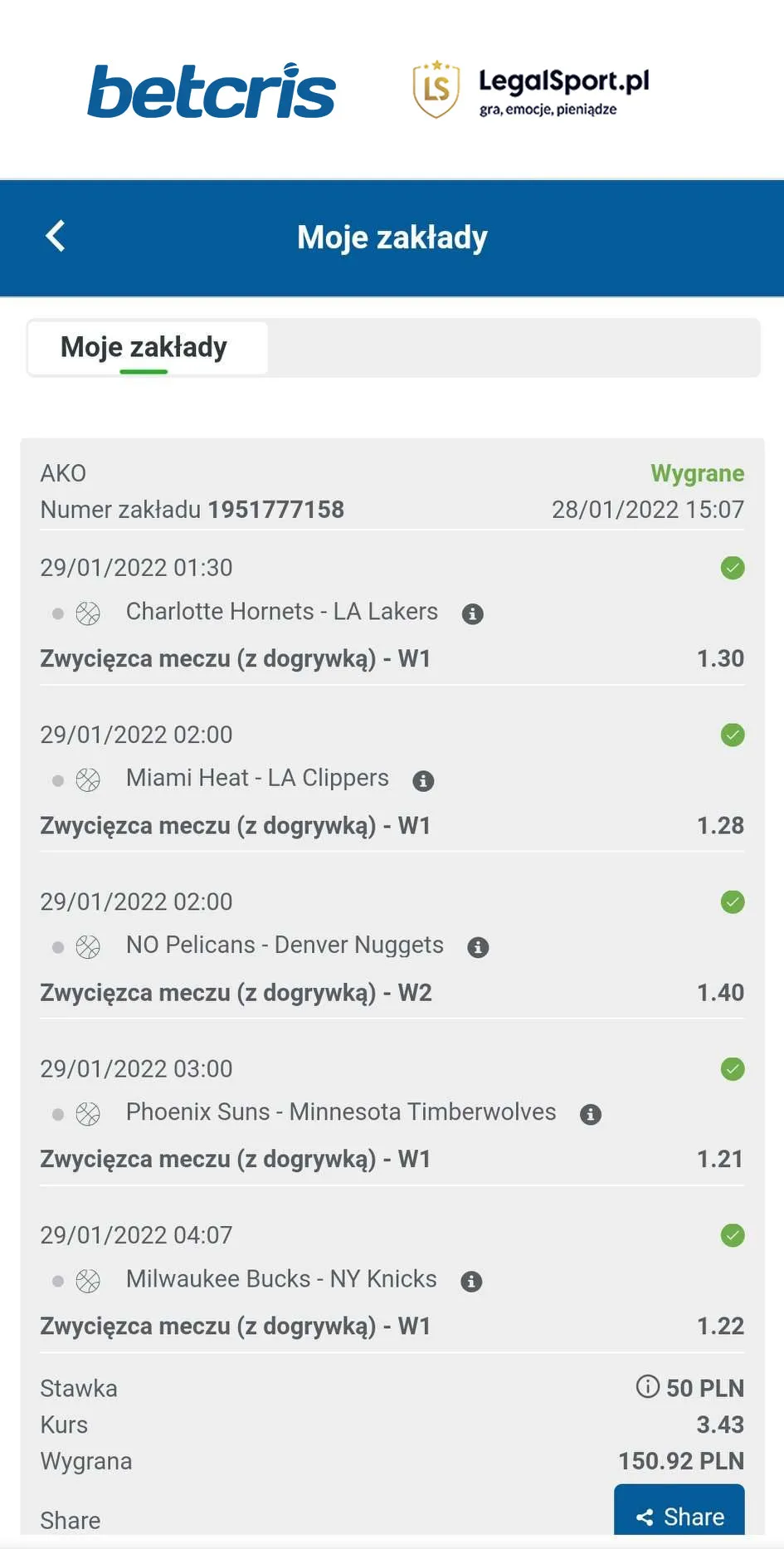Open info for NO Pelicans - Denver Nuggets

click(x=478, y=948)
